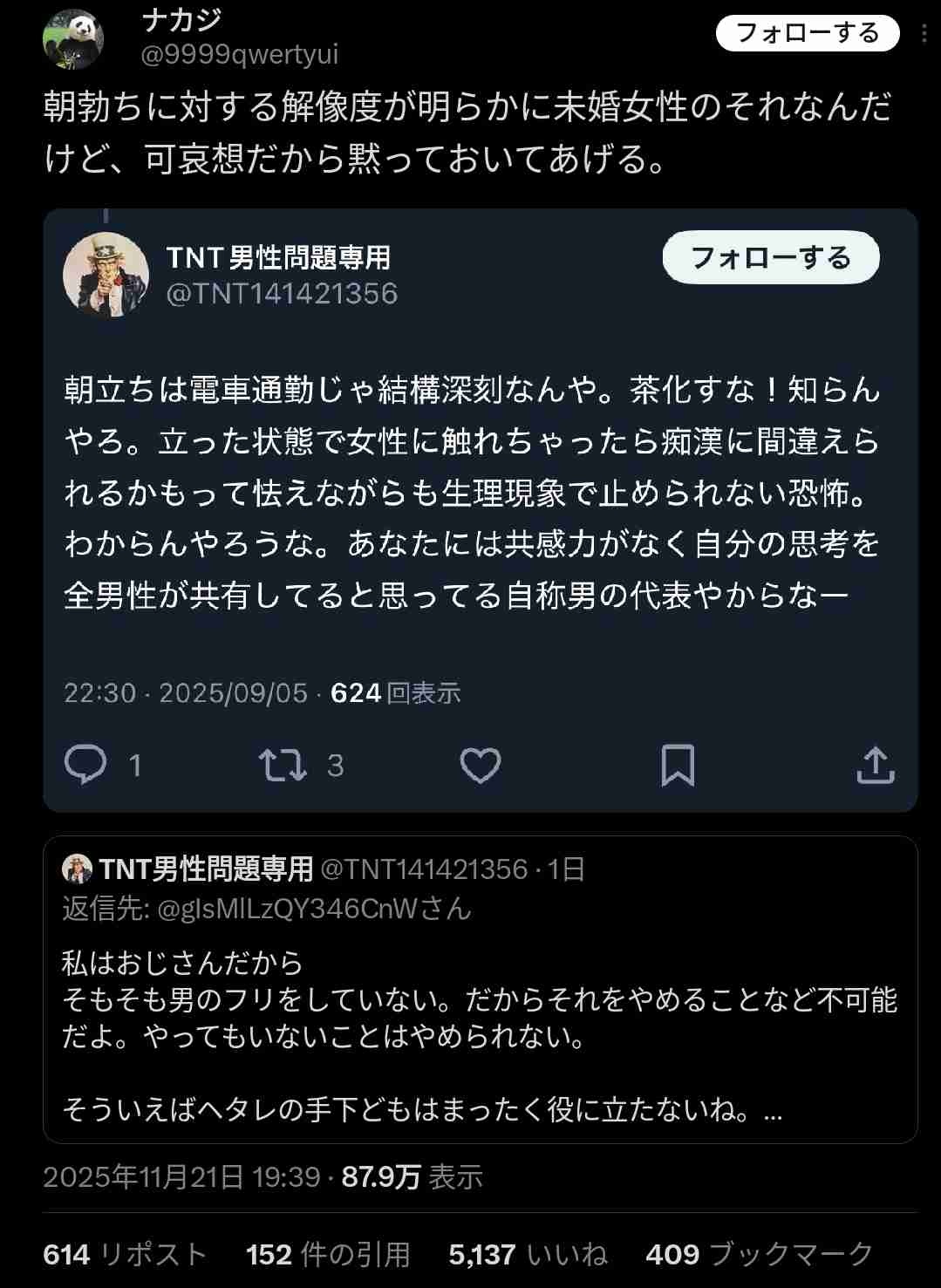Share the quoted TNT post
This screenshot has width=941, height=1288.
click(x=876, y=765)
